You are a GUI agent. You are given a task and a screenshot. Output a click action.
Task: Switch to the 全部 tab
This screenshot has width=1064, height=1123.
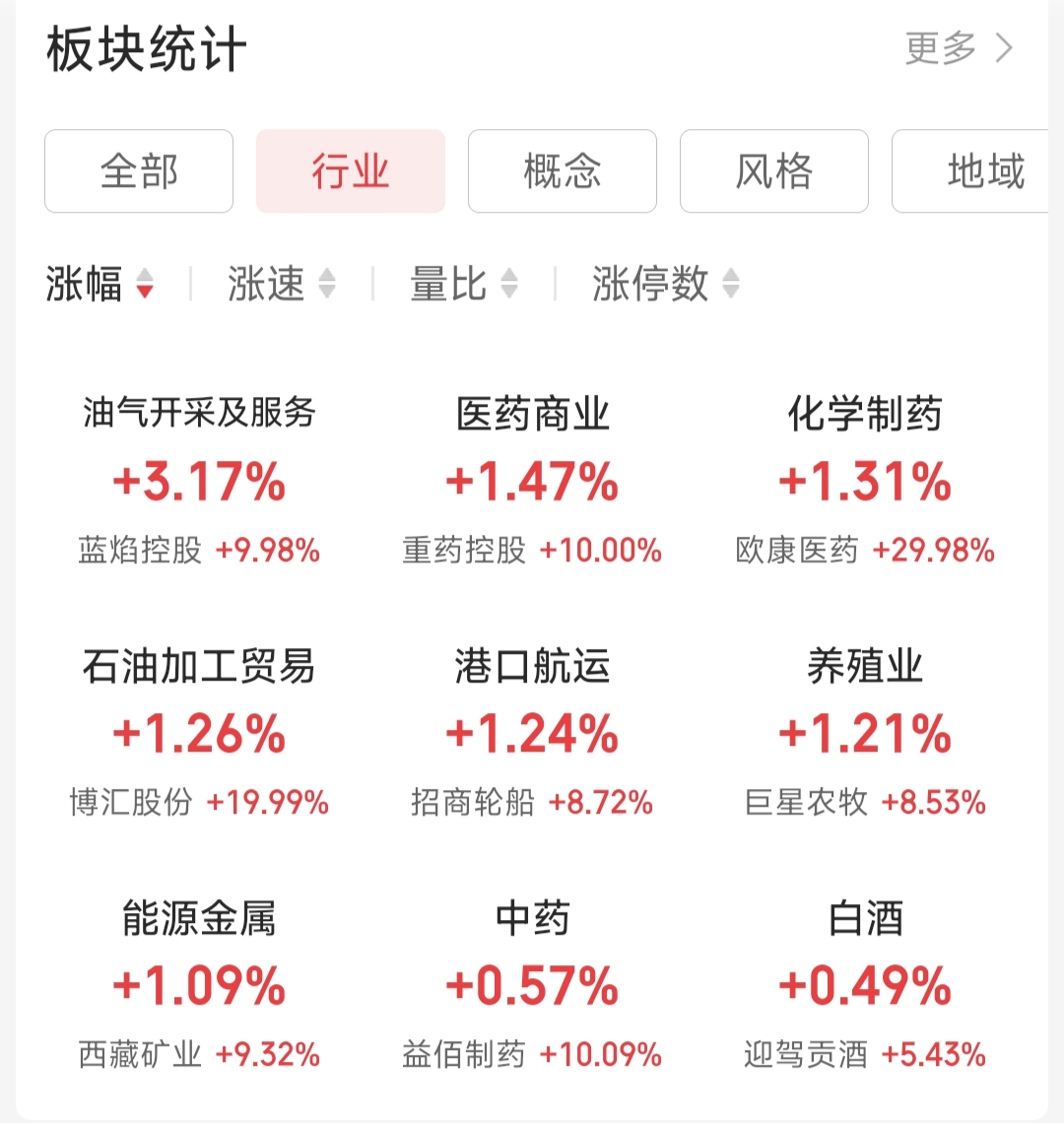[x=139, y=171]
